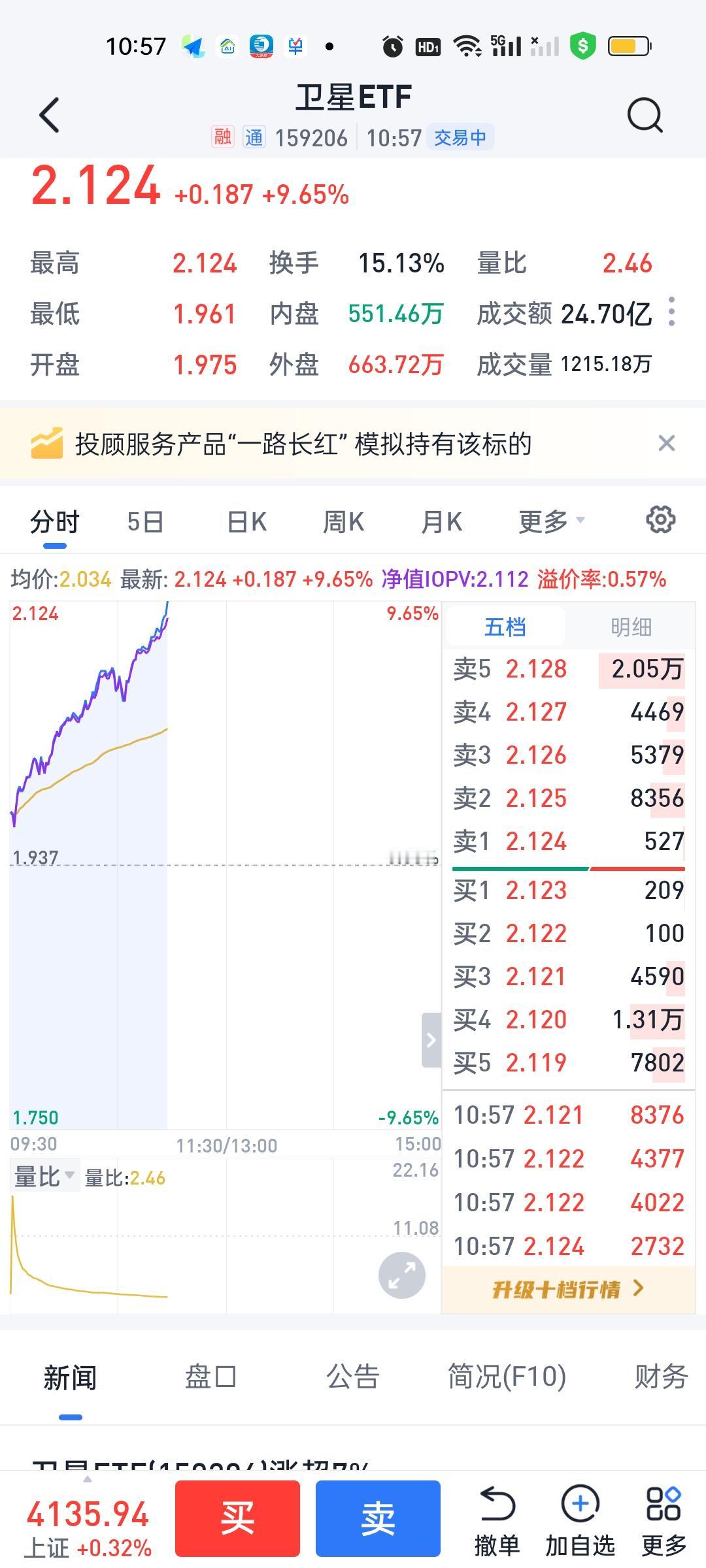Tap the red 买 buy button
The height and width of the screenshot is (1568, 706).
237,1518
